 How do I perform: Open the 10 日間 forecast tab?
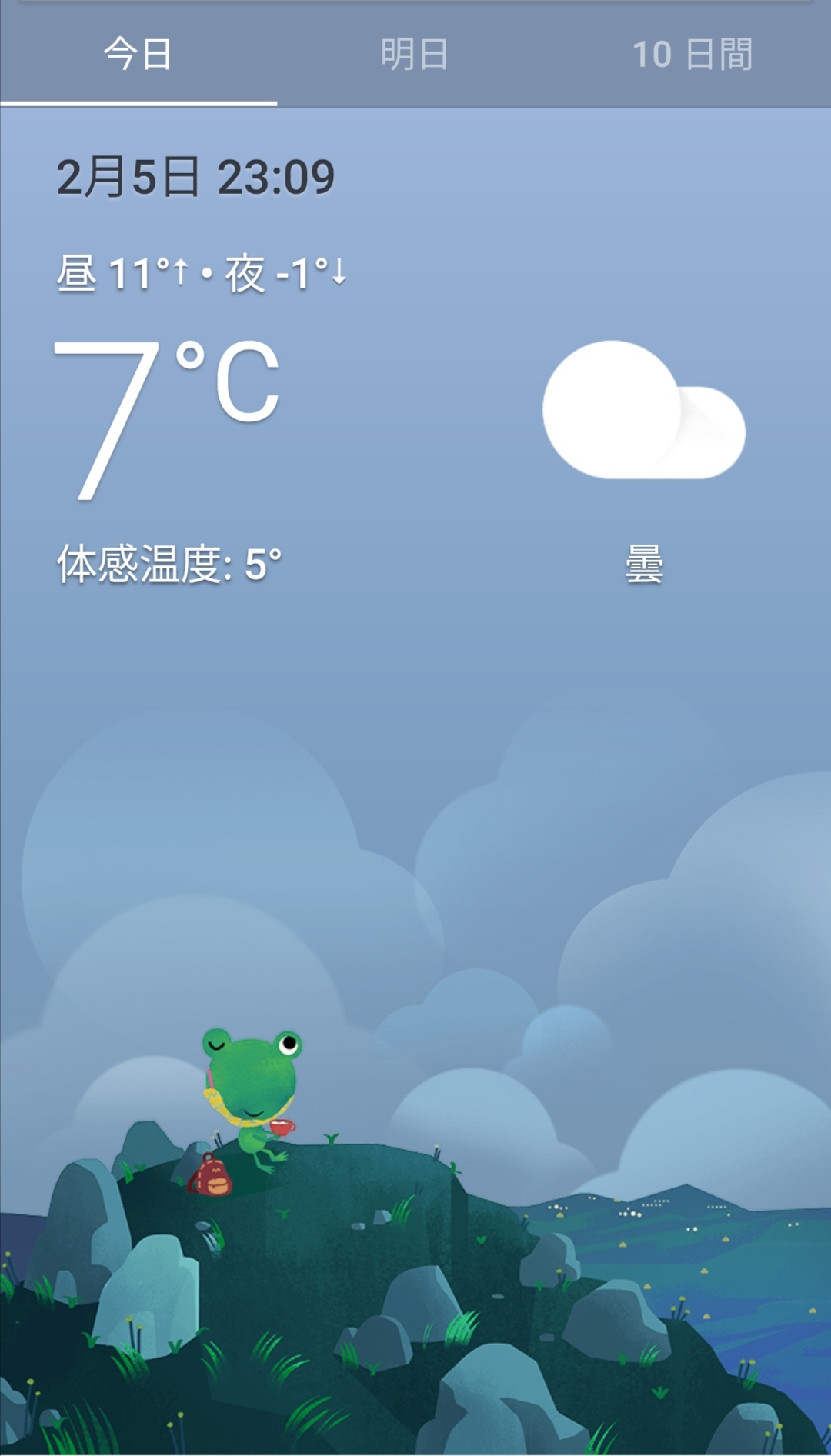point(692,55)
